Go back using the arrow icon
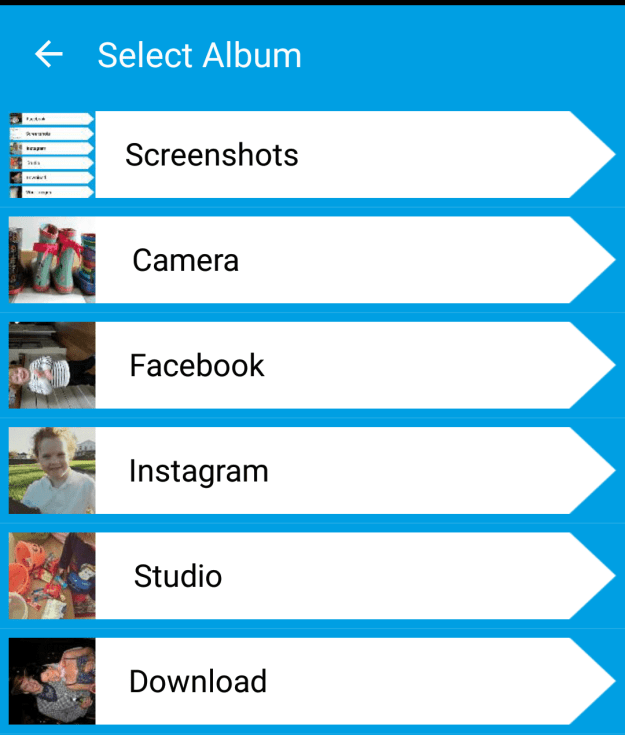Viewport: 625px width, 735px height. (48, 55)
